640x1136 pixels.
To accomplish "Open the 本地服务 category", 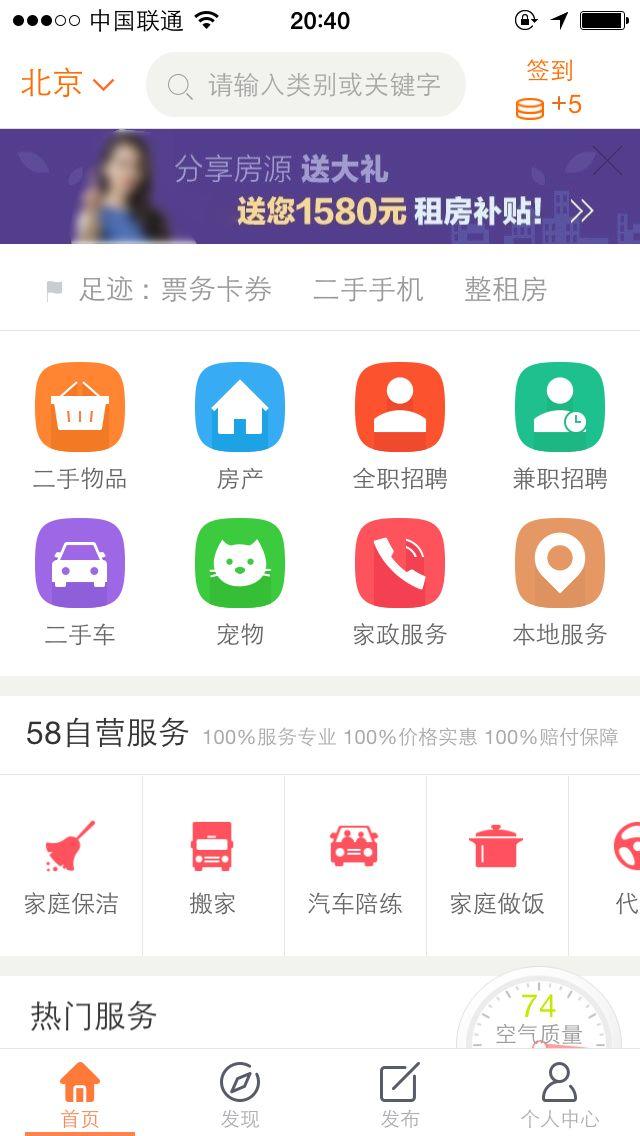I will point(560,582).
